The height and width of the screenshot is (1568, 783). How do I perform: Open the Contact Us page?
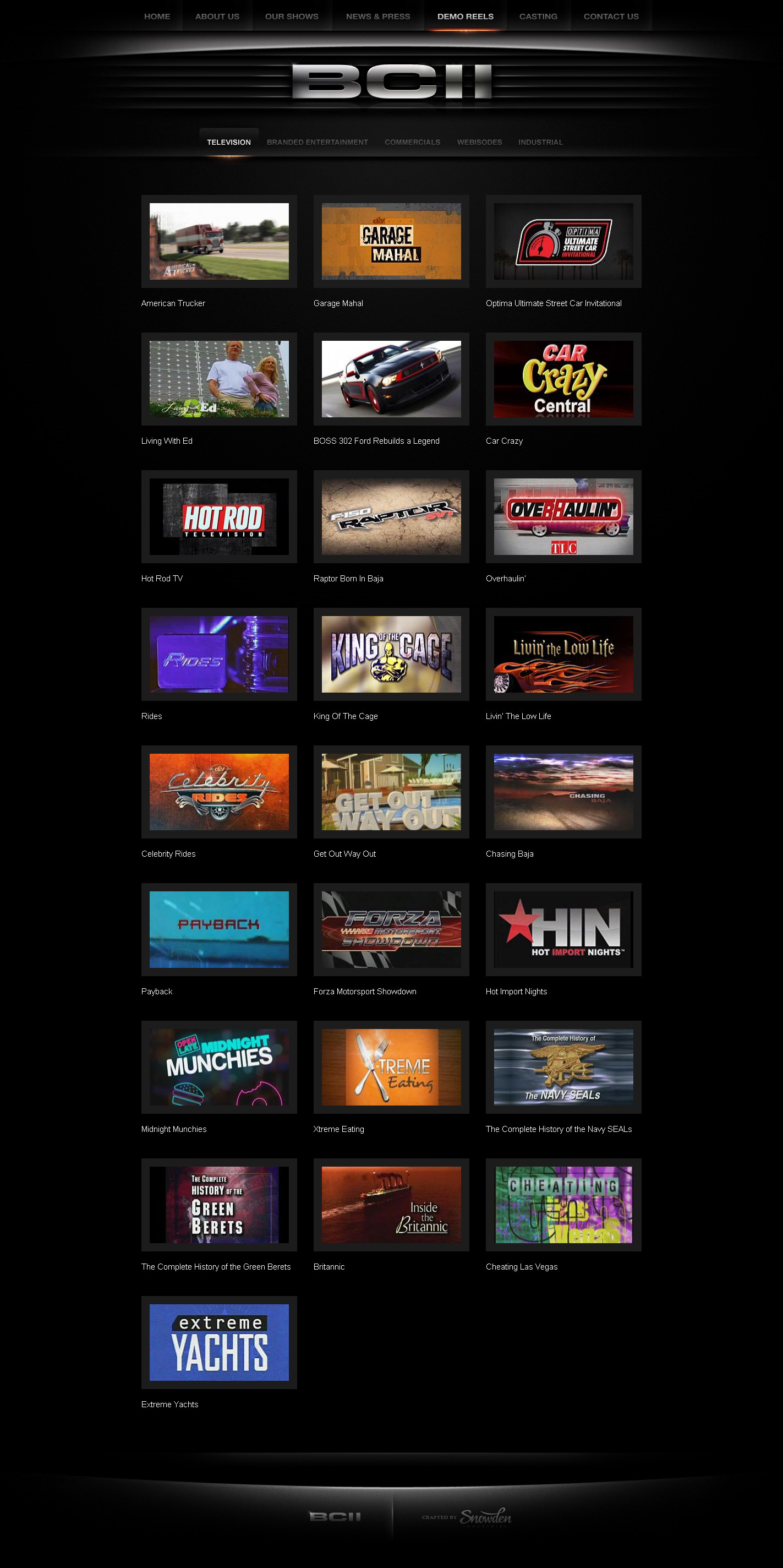tap(611, 17)
